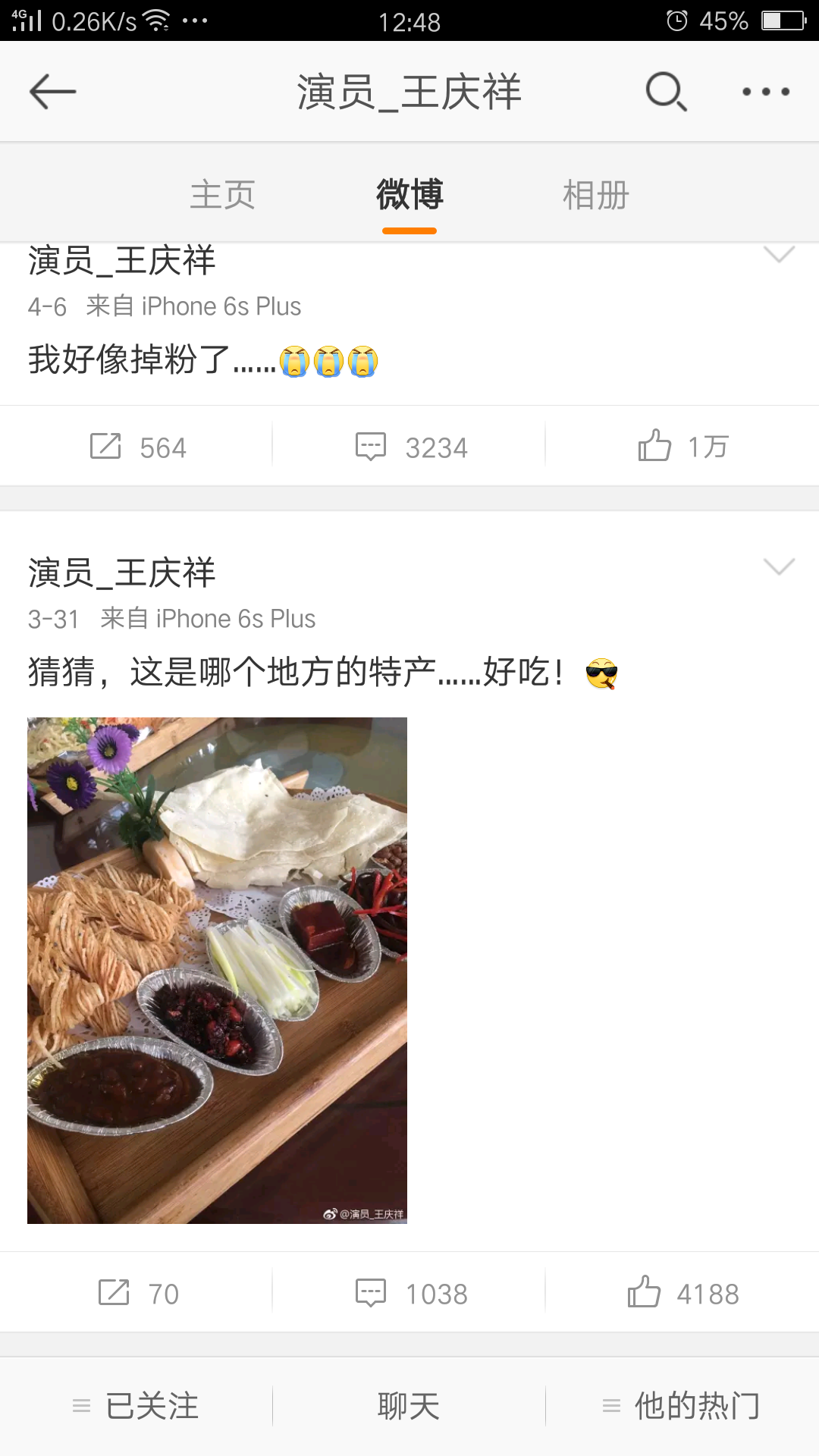This screenshot has height=1456, width=819.
Task: Tap the 已关注 follow status button
Action: (x=136, y=1407)
